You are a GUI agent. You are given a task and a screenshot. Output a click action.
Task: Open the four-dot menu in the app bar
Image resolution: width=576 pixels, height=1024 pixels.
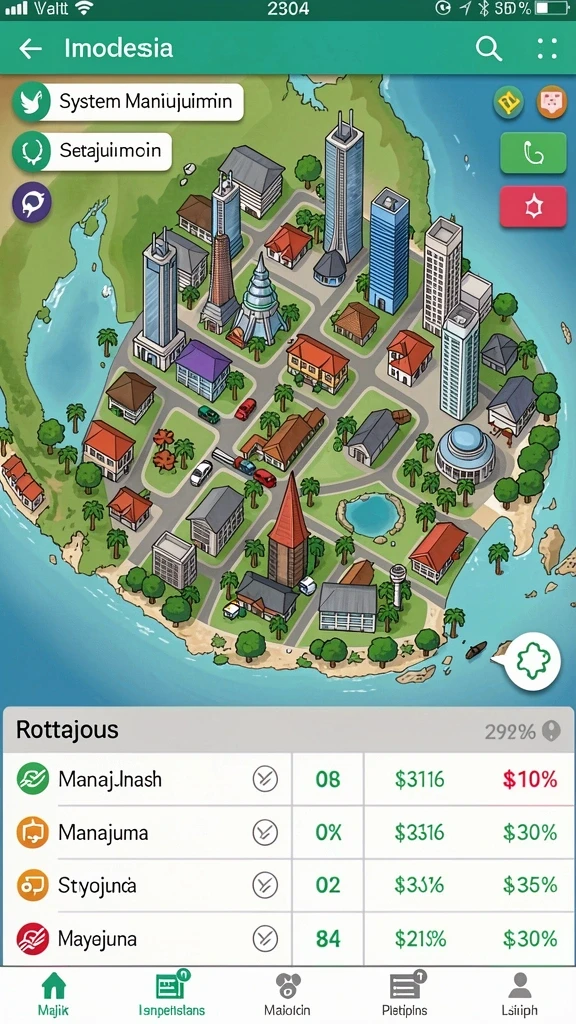[x=547, y=48]
